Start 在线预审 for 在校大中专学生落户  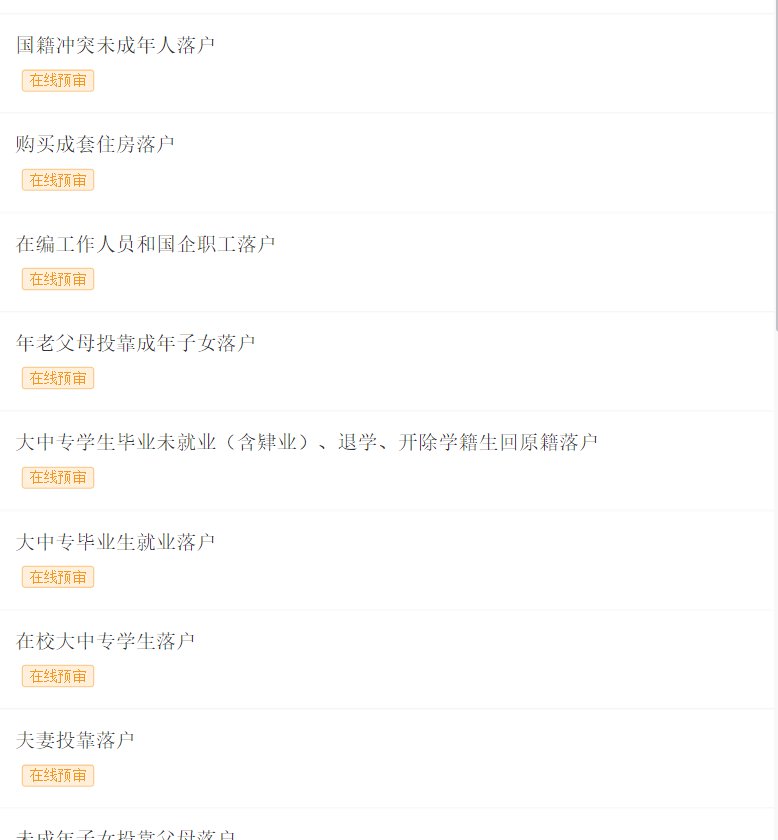tap(58, 676)
